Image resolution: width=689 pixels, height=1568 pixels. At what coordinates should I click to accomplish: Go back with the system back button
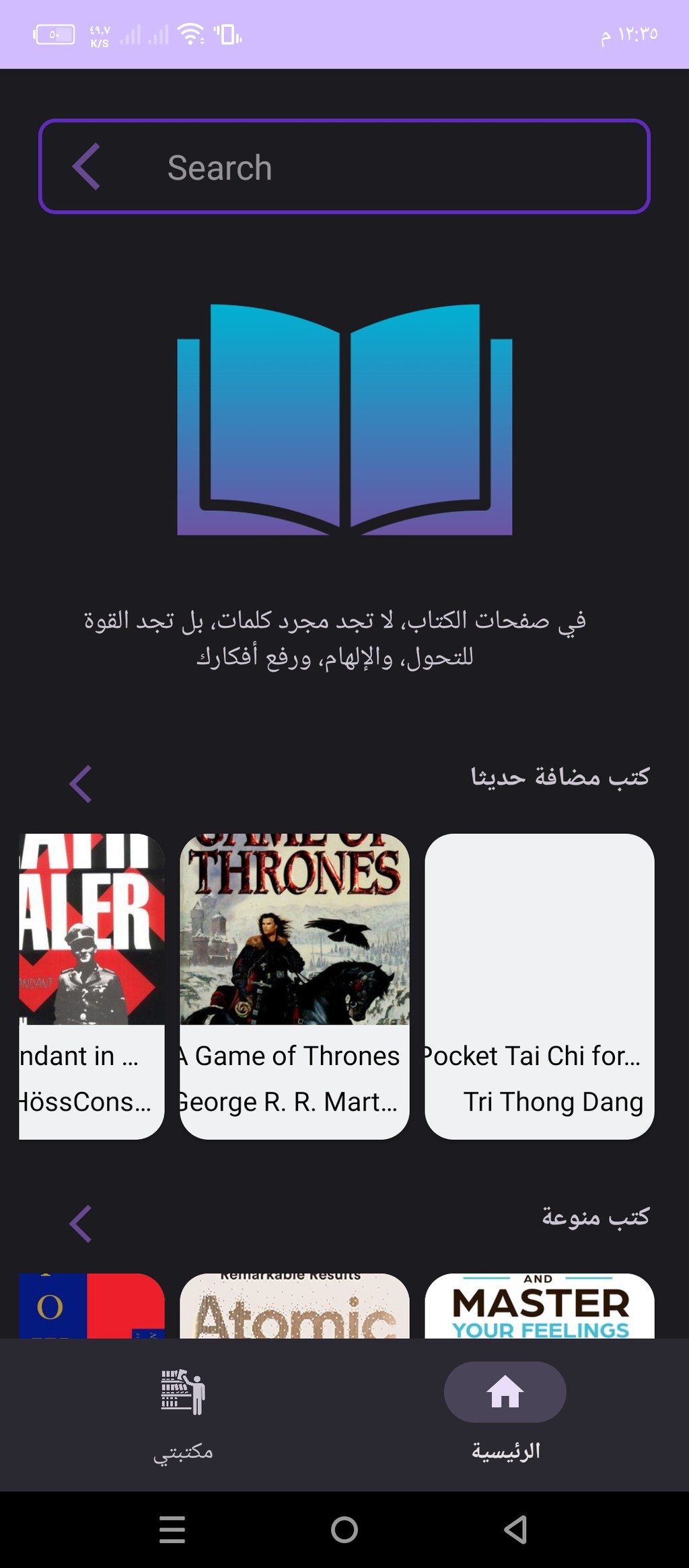pyautogui.click(x=516, y=1530)
